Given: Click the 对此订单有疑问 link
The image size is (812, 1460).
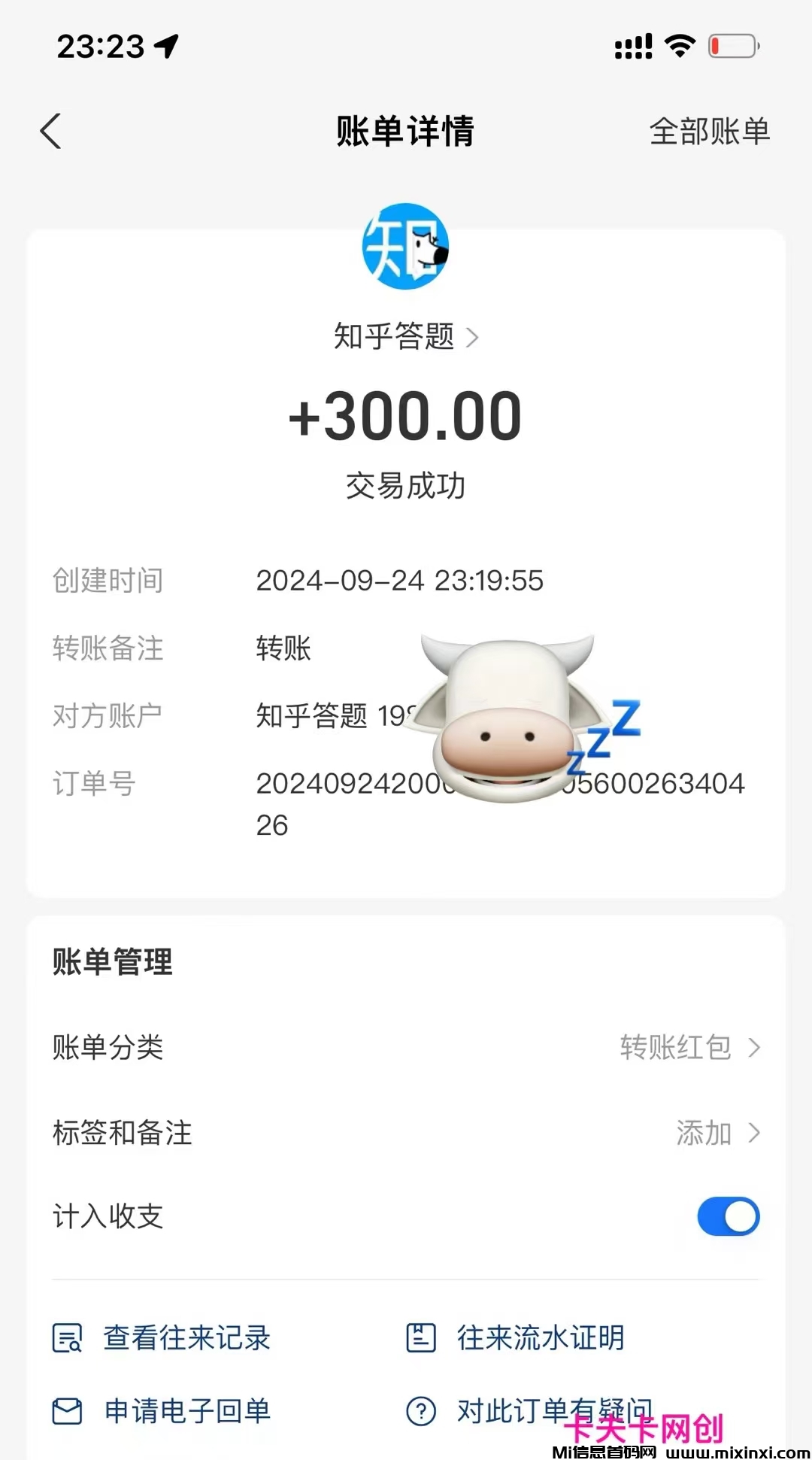Looking at the screenshot, I should click(x=553, y=1410).
